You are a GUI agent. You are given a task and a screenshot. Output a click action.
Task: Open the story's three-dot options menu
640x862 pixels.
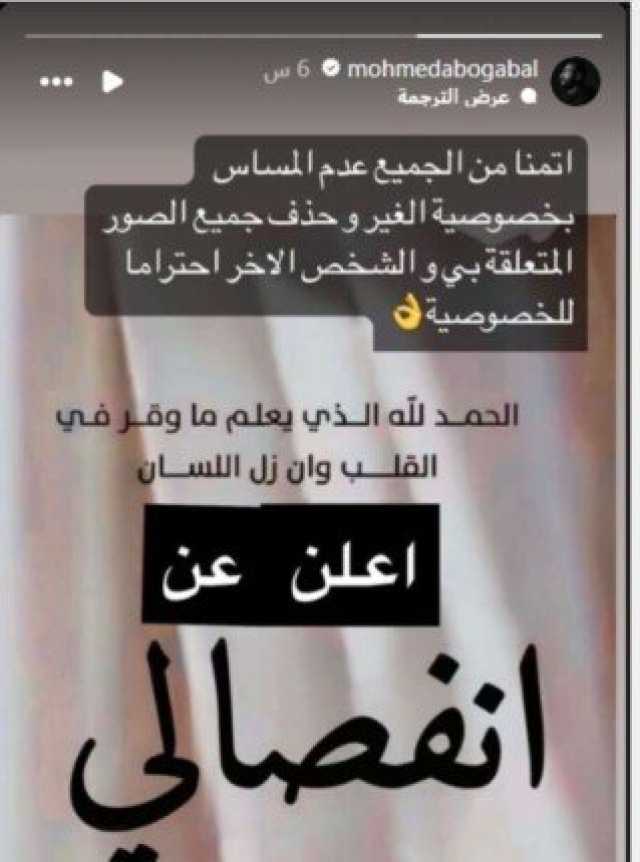[55, 82]
